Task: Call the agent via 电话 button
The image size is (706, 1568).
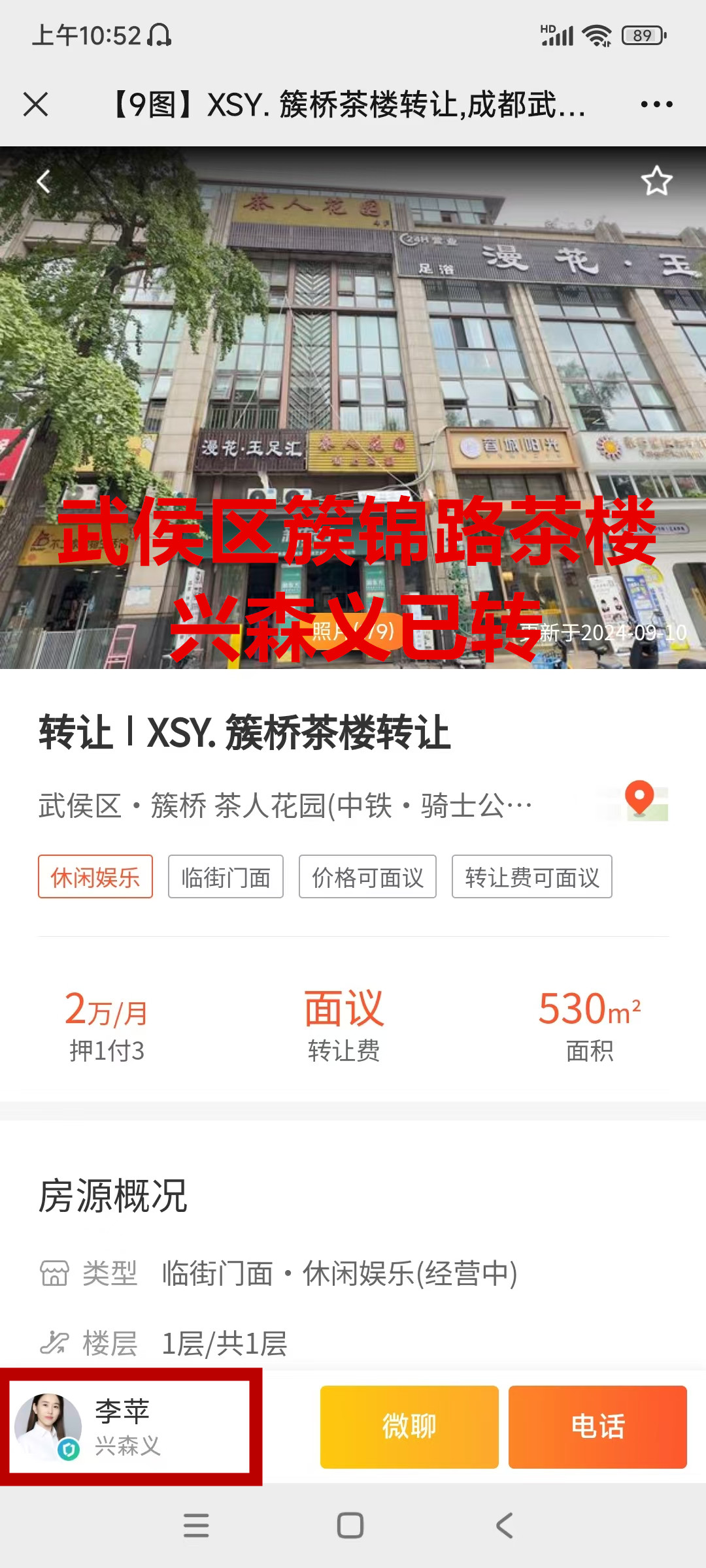Action: pyautogui.click(x=597, y=1427)
